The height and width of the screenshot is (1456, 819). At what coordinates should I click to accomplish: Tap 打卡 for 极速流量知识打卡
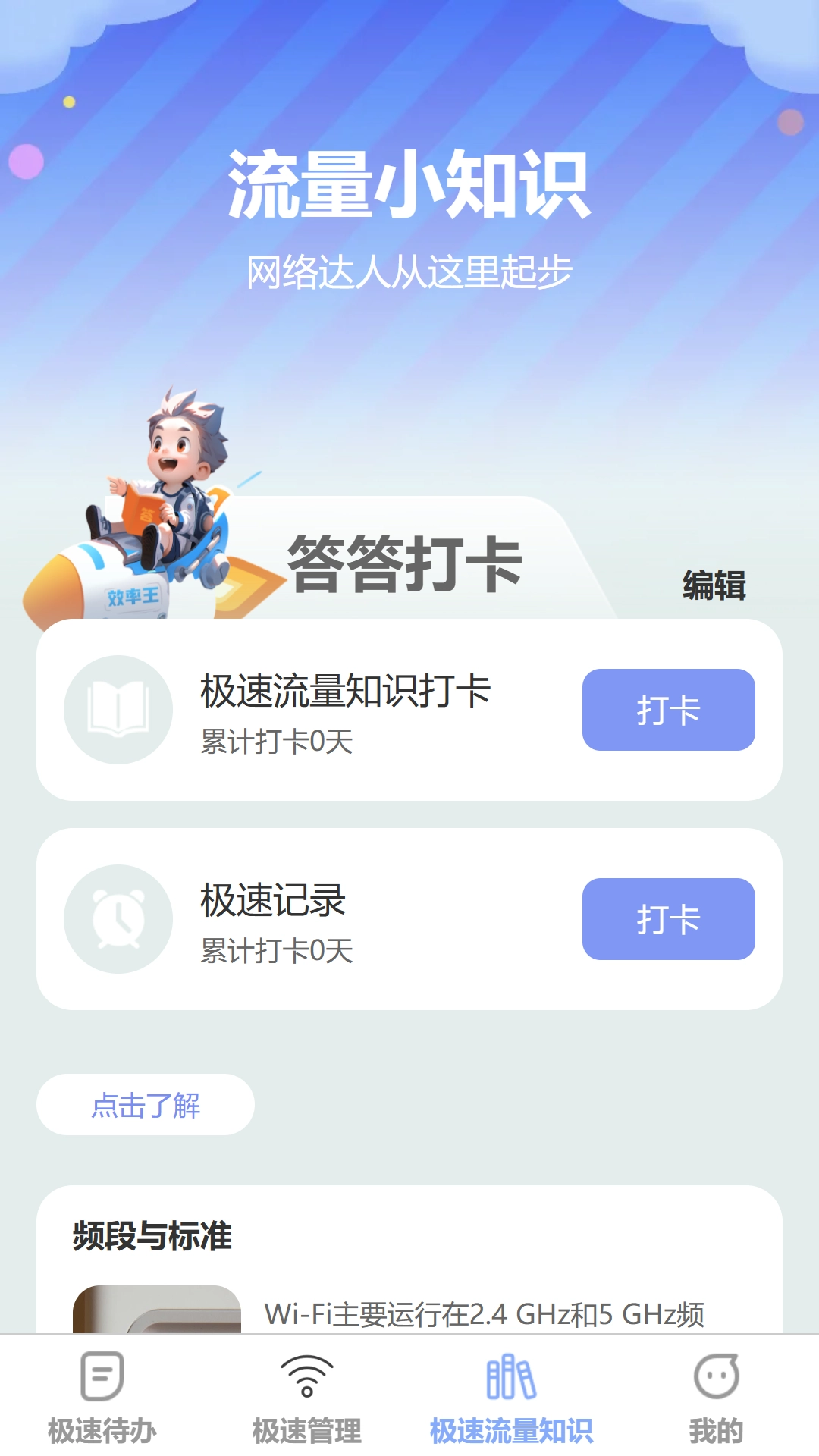(667, 709)
